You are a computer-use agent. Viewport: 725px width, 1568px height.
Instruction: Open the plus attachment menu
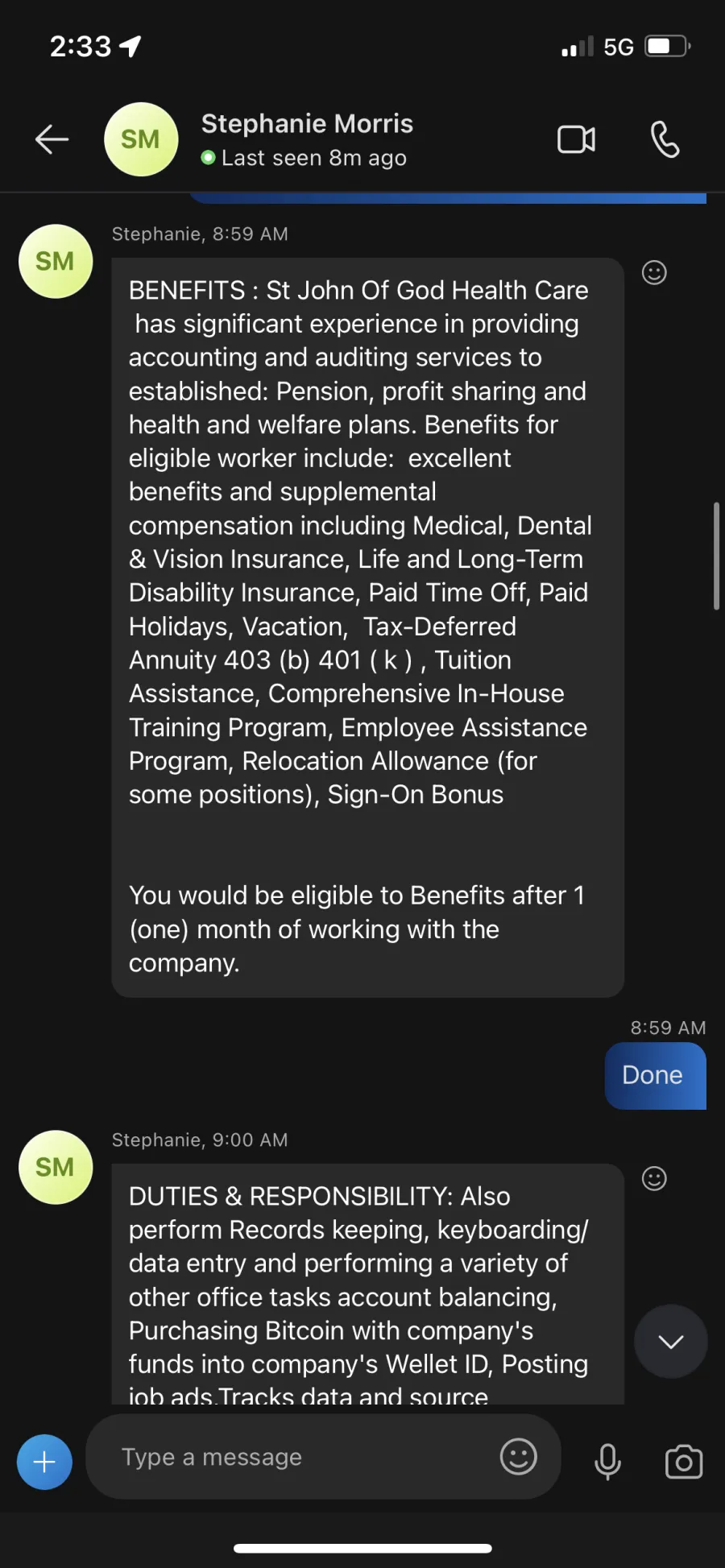click(x=44, y=1462)
